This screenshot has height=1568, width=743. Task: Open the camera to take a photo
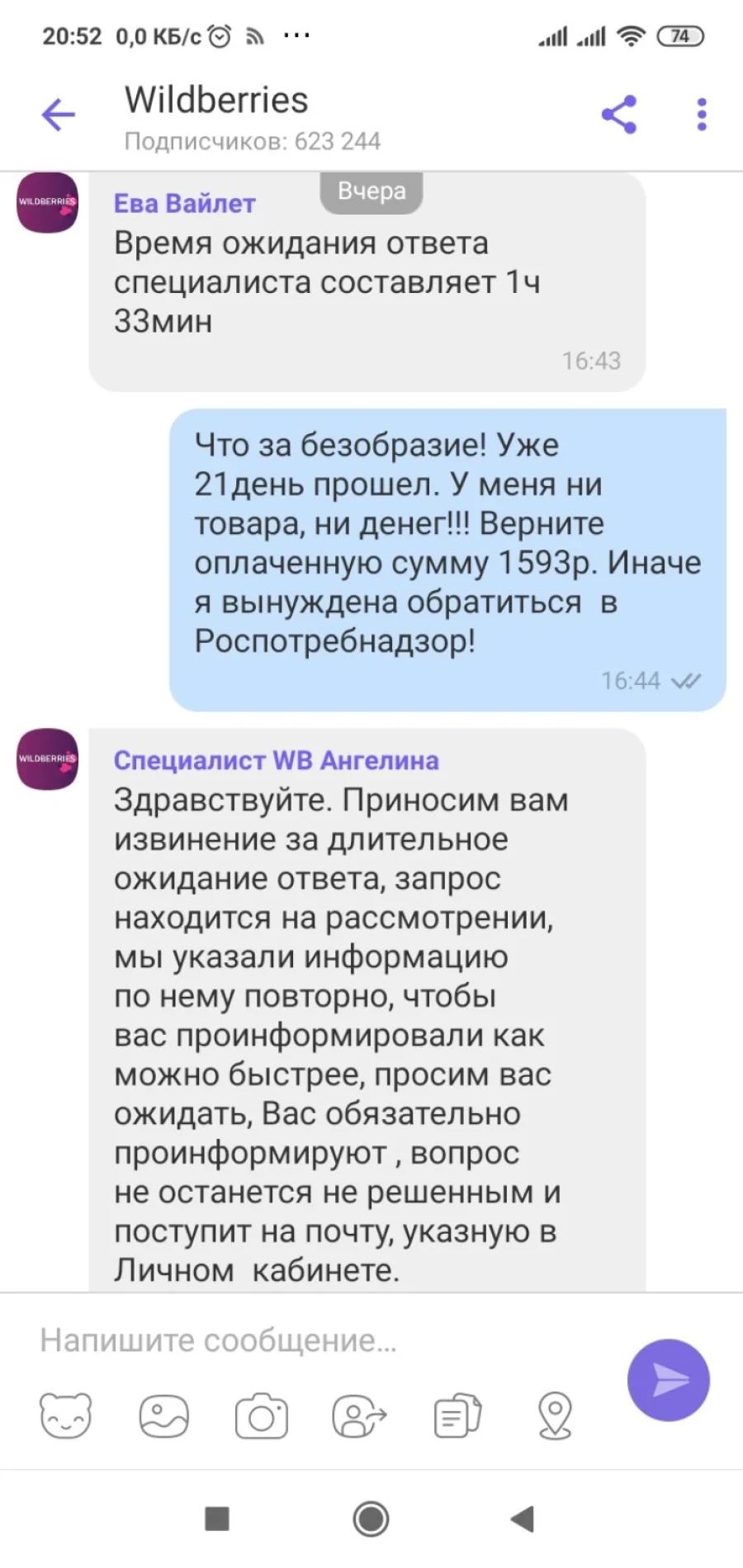pos(262,1416)
